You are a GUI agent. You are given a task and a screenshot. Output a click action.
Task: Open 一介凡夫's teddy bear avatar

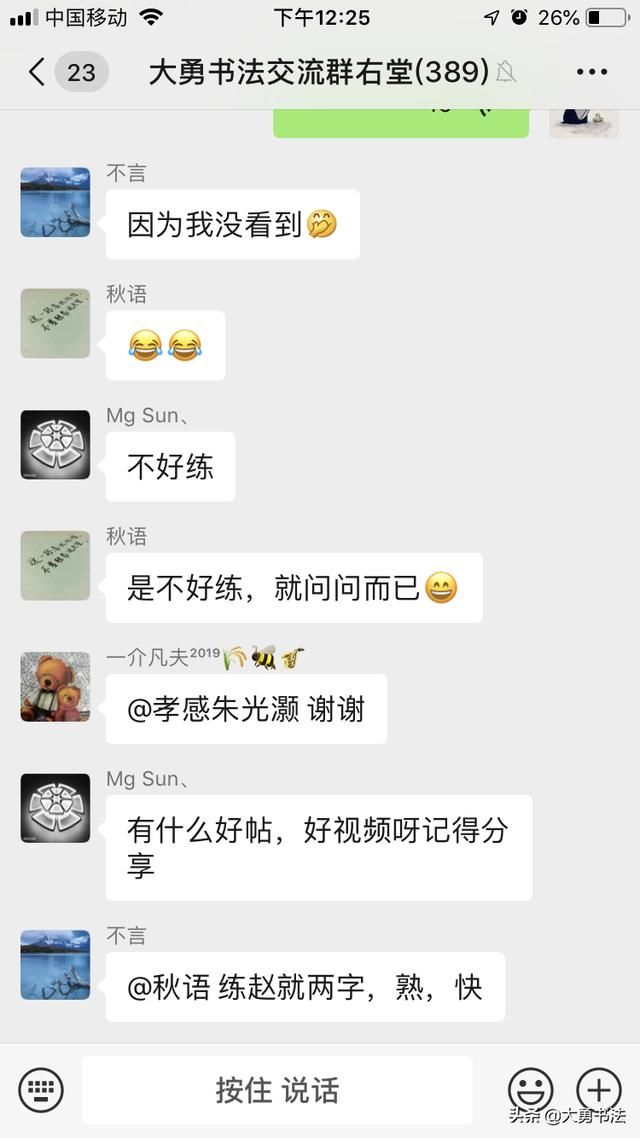[55, 686]
